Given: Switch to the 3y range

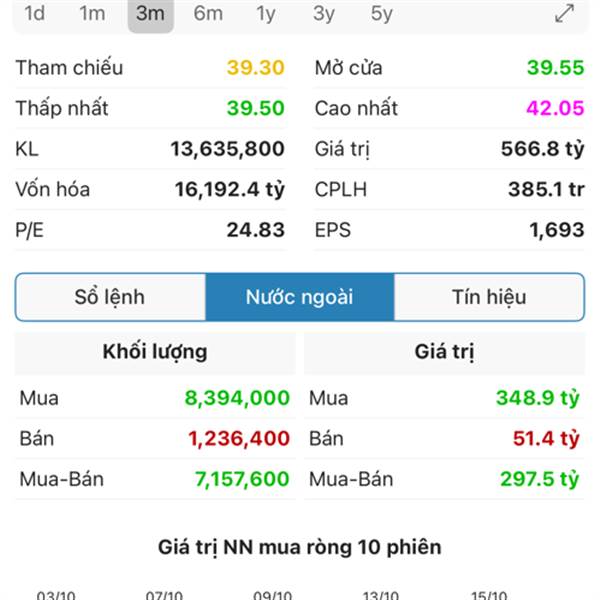Looking at the screenshot, I should (x=323, y=14).
